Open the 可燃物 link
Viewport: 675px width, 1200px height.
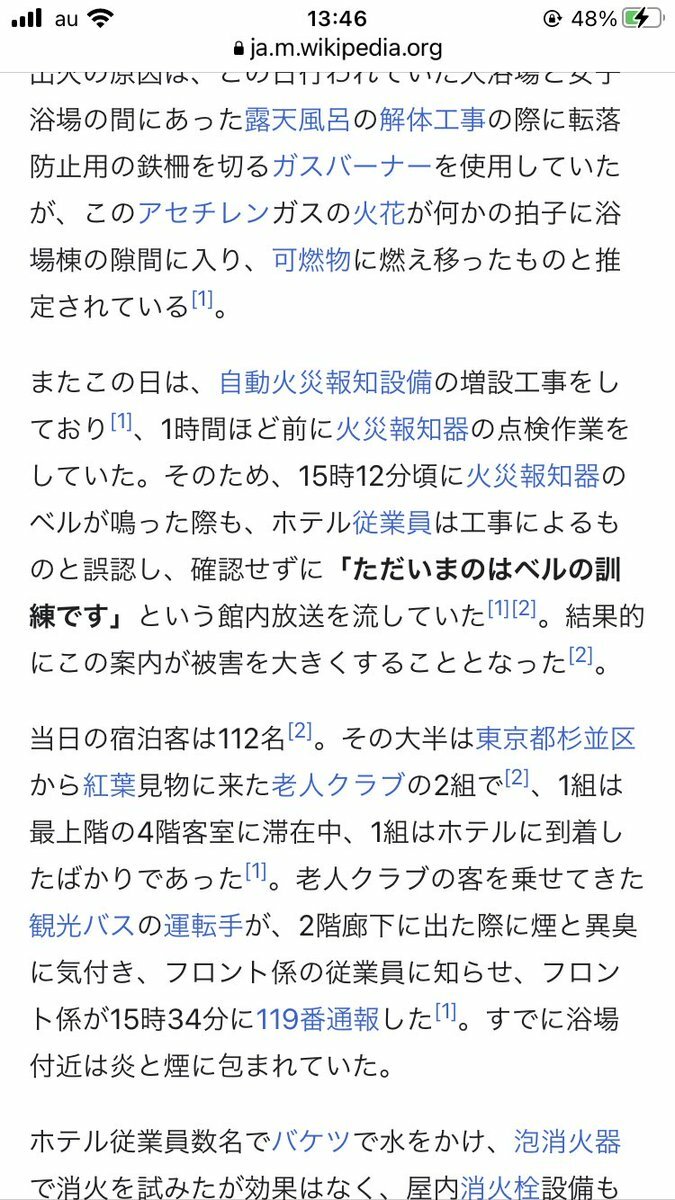(x=311, y=260)
